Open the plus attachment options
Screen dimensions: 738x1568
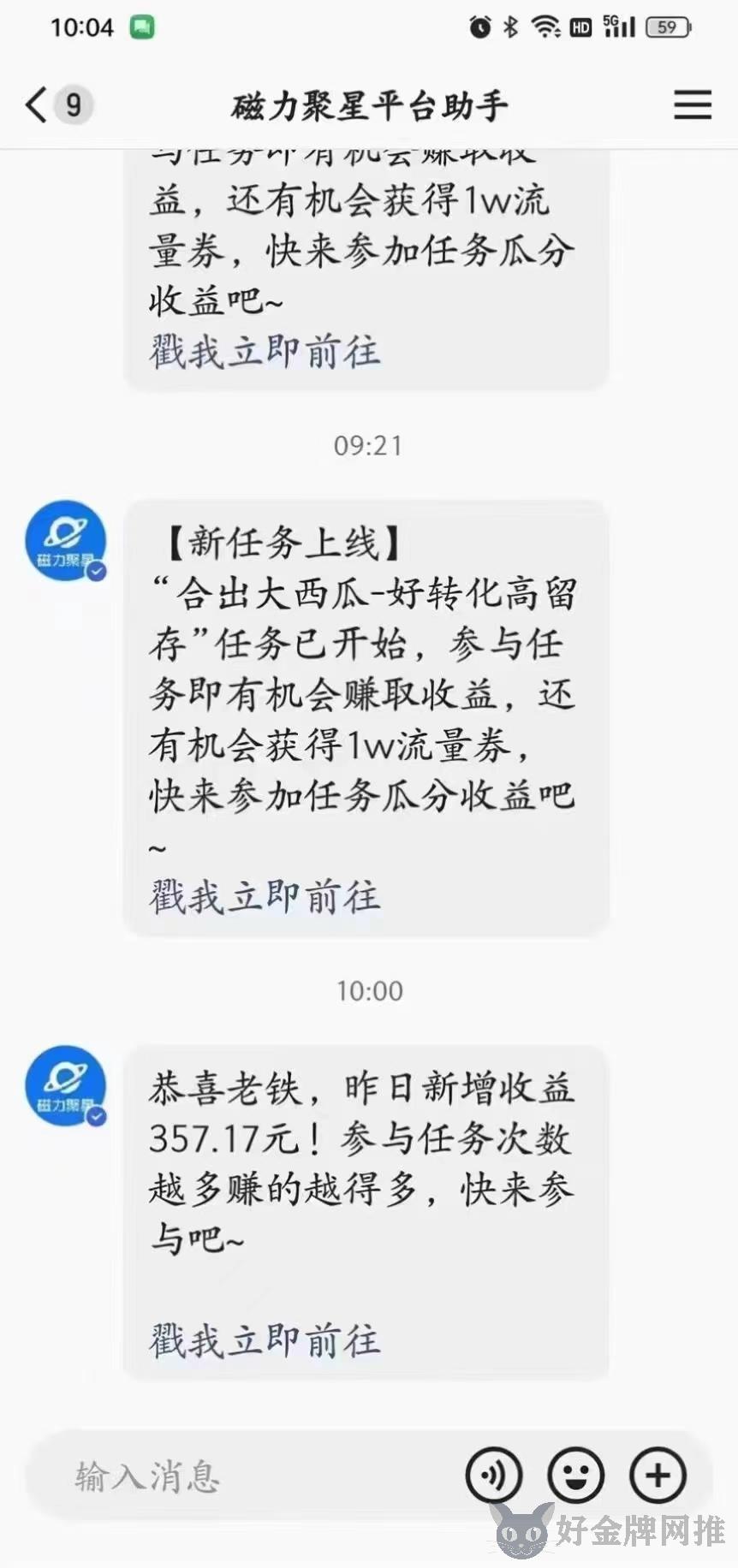click(x=658, y=1476)
